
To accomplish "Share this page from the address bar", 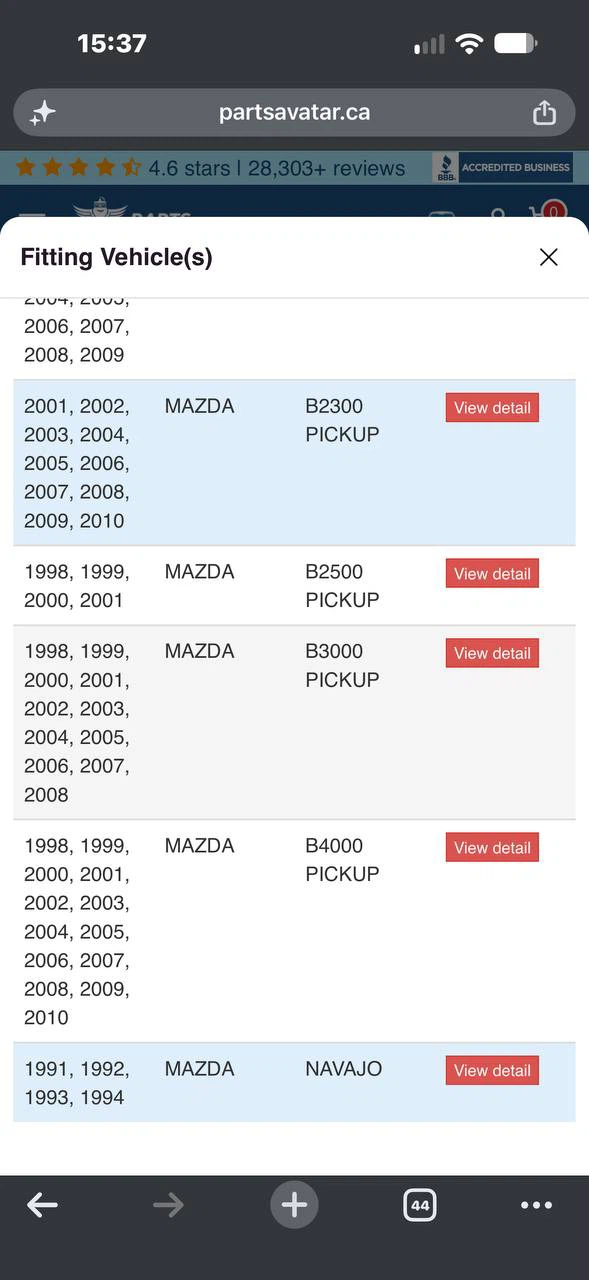I will (x=544, y=112).
